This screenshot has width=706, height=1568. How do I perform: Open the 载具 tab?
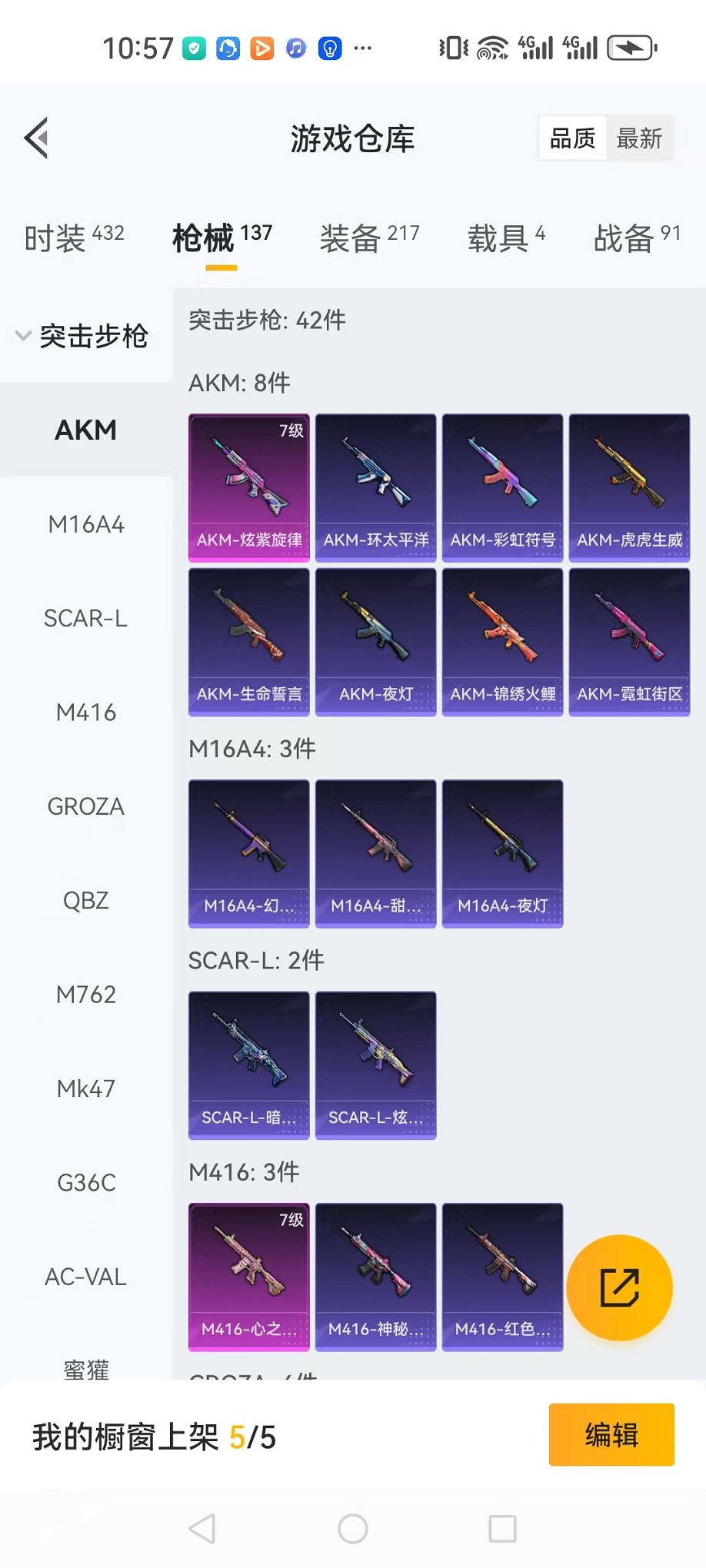click(x=506, y=238)
